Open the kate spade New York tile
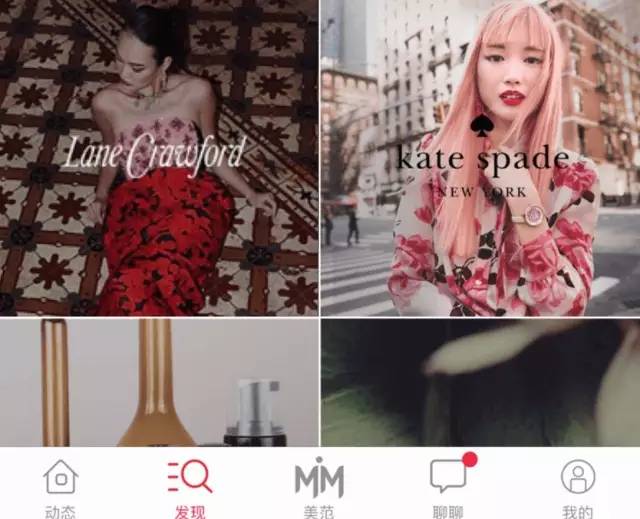The height and width of the screenshot is (519, 640). coord(480,157)
